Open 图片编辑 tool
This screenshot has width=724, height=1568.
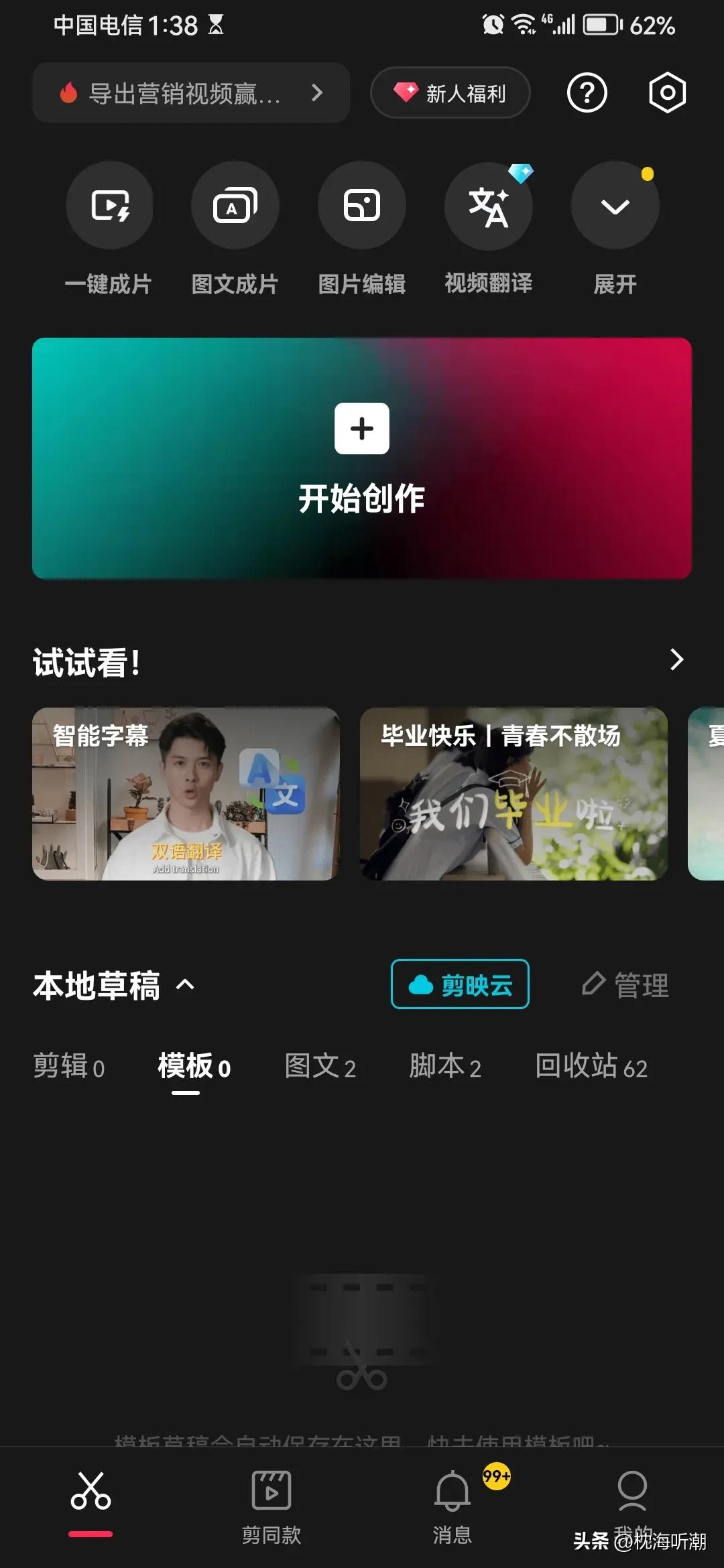pos(362,206)
